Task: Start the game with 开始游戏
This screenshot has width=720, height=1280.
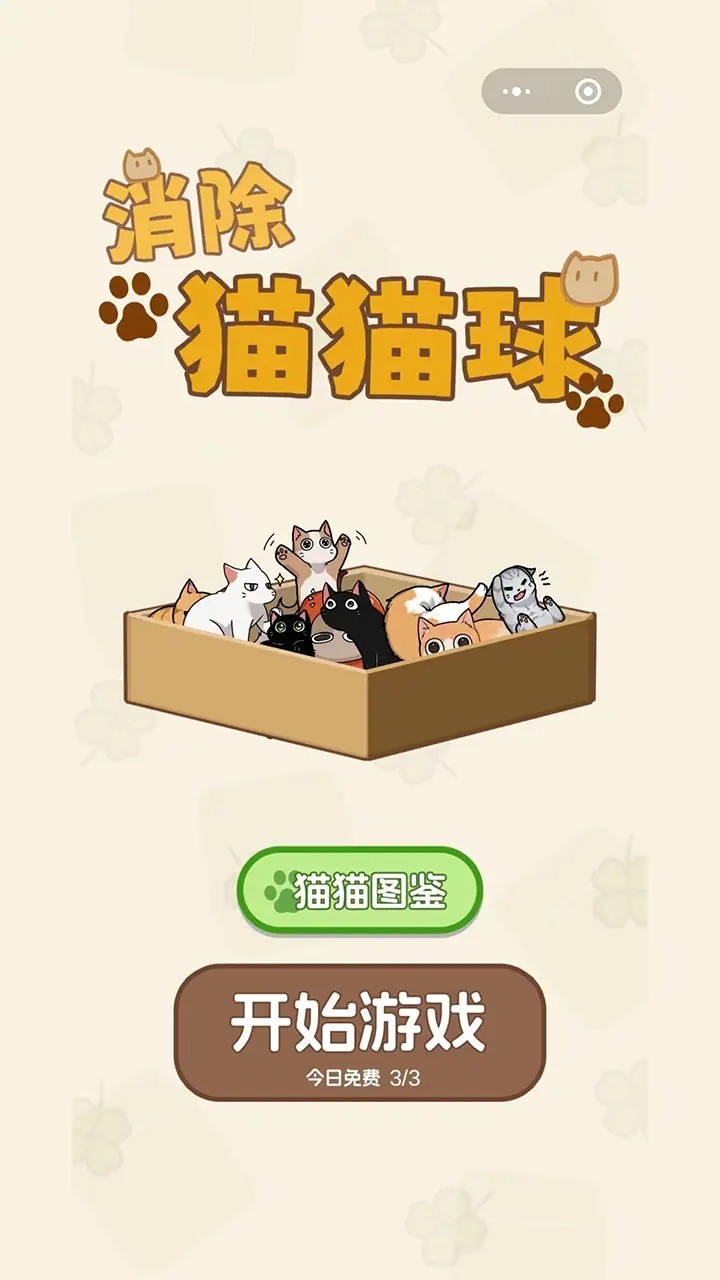Action: 360,1032
